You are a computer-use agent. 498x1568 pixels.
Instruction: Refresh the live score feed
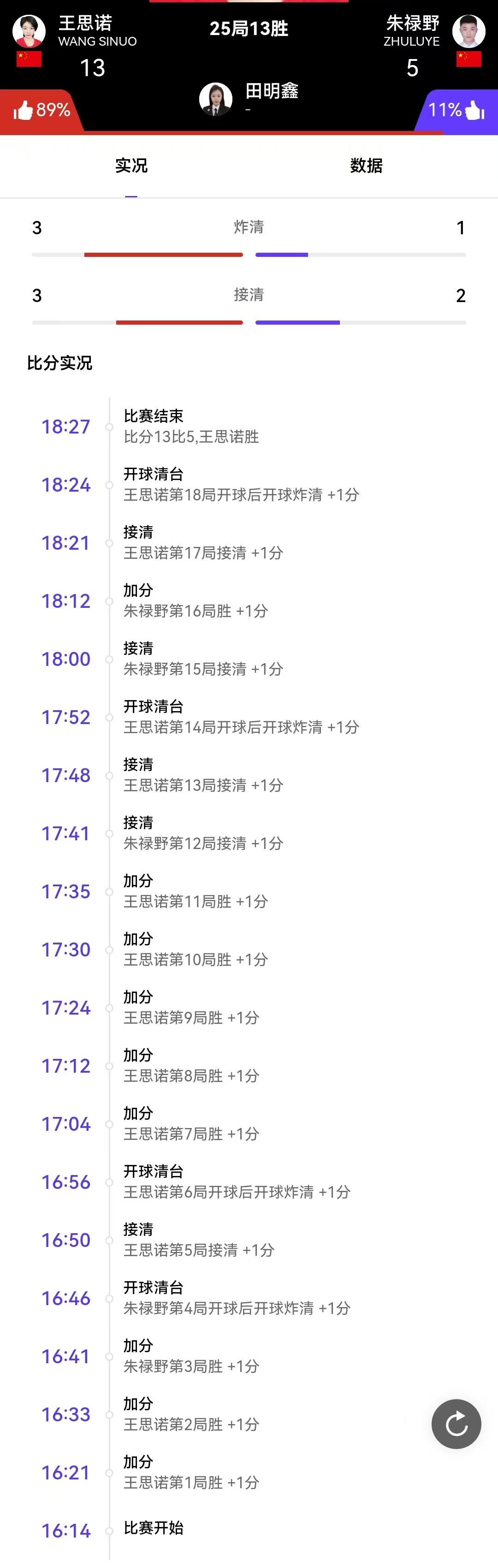(456, 1424)
